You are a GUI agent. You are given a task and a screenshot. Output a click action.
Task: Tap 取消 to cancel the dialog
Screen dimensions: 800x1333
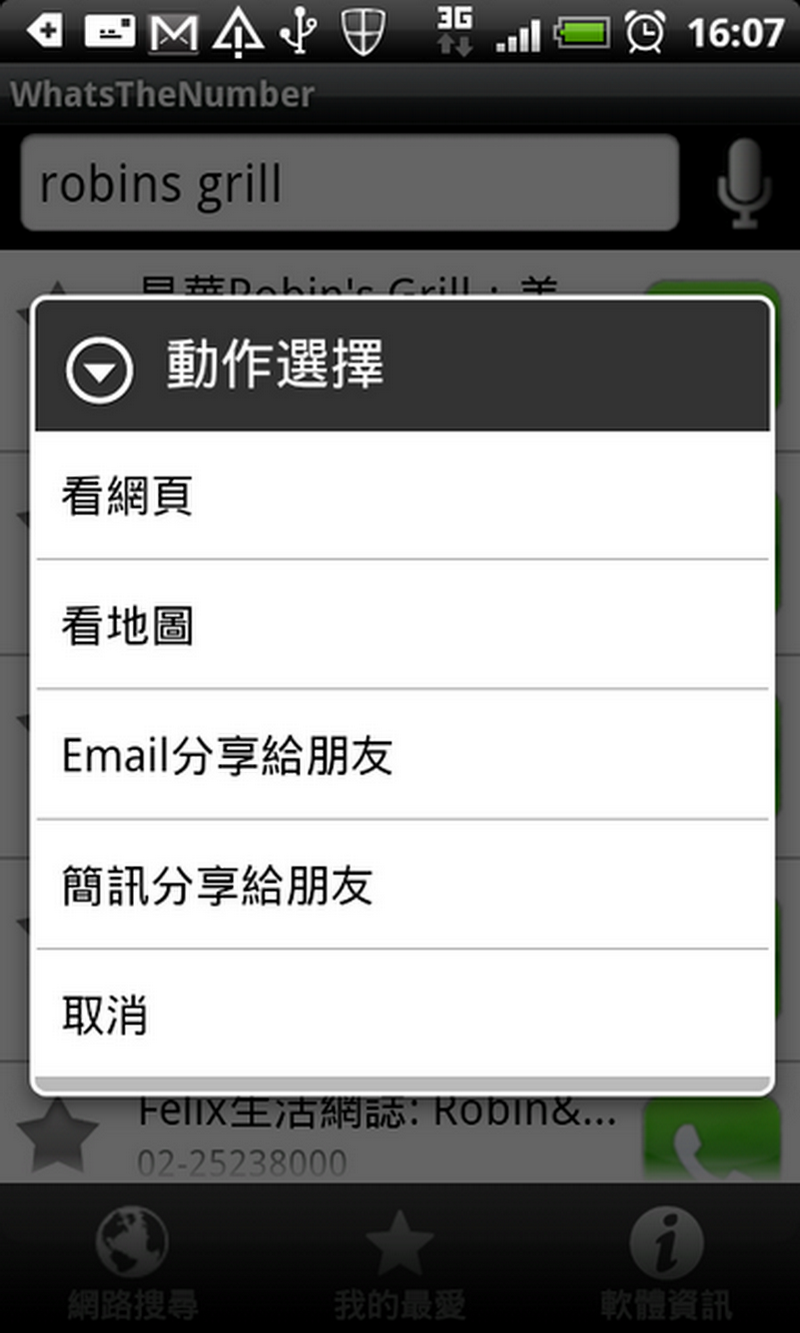pos(402,1014)
